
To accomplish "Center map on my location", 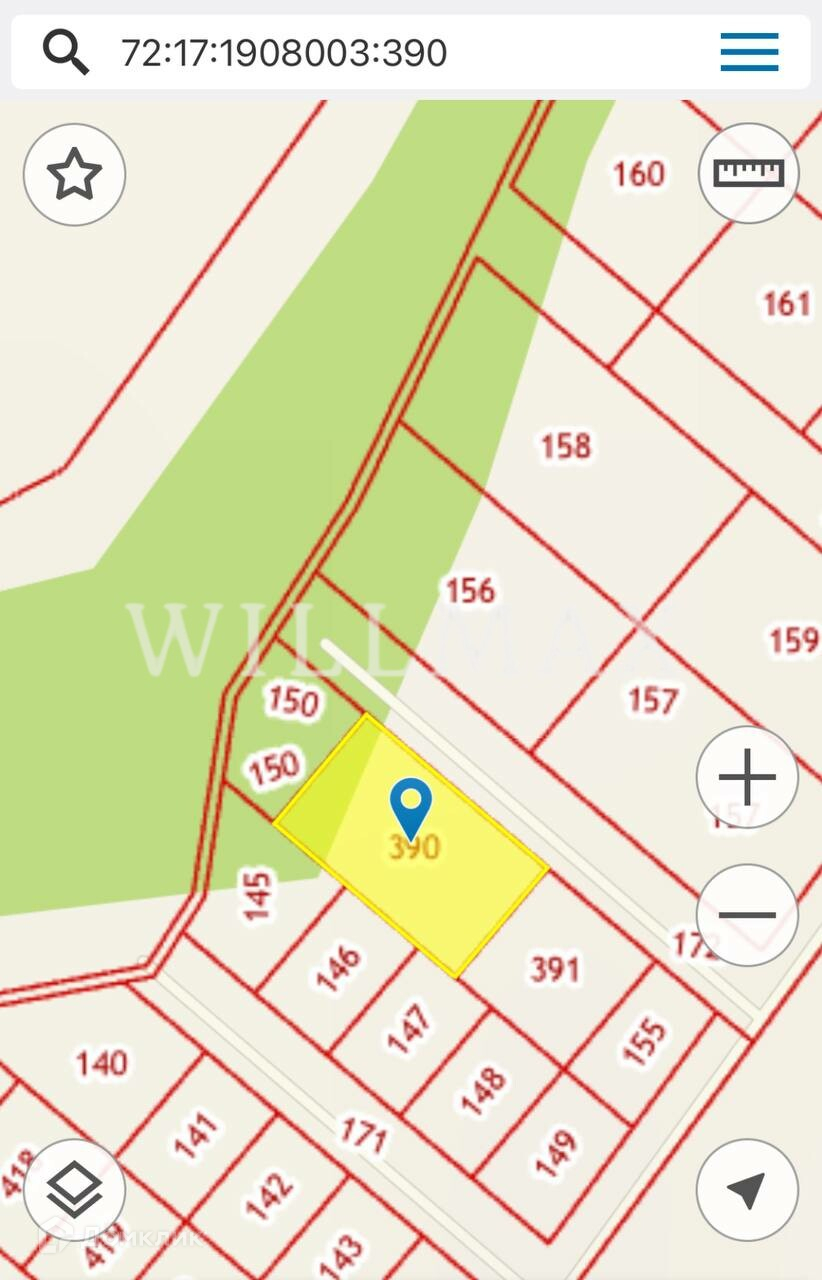I will click(747, 1190).
